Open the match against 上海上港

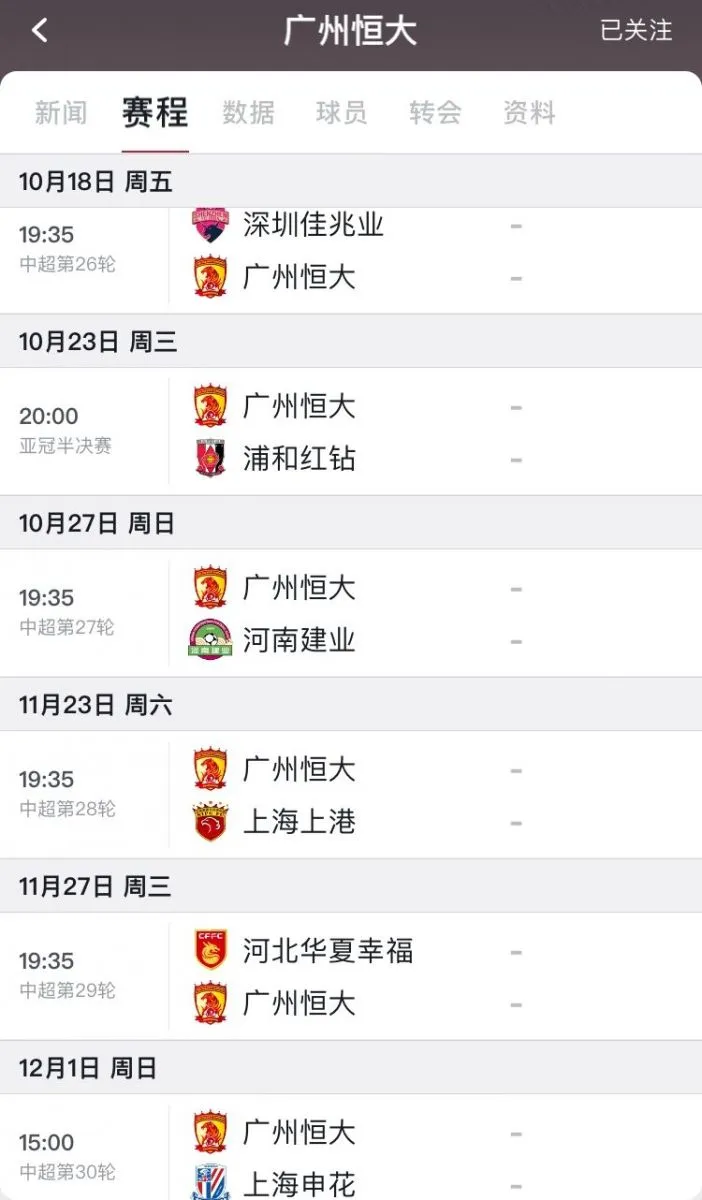[x=351, y=795]
